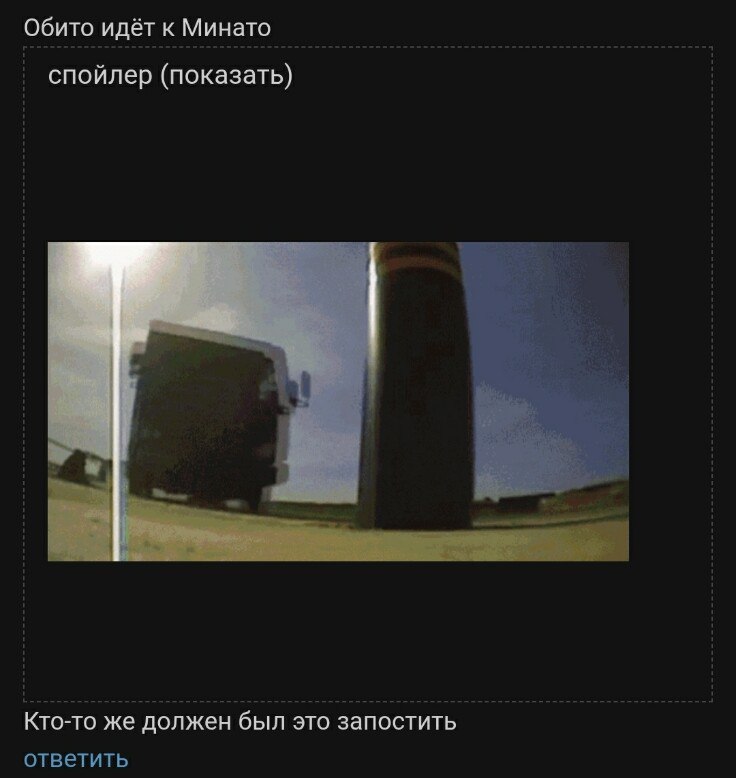
Task: Tap the ответить reply link
Action: coord(76,758)
